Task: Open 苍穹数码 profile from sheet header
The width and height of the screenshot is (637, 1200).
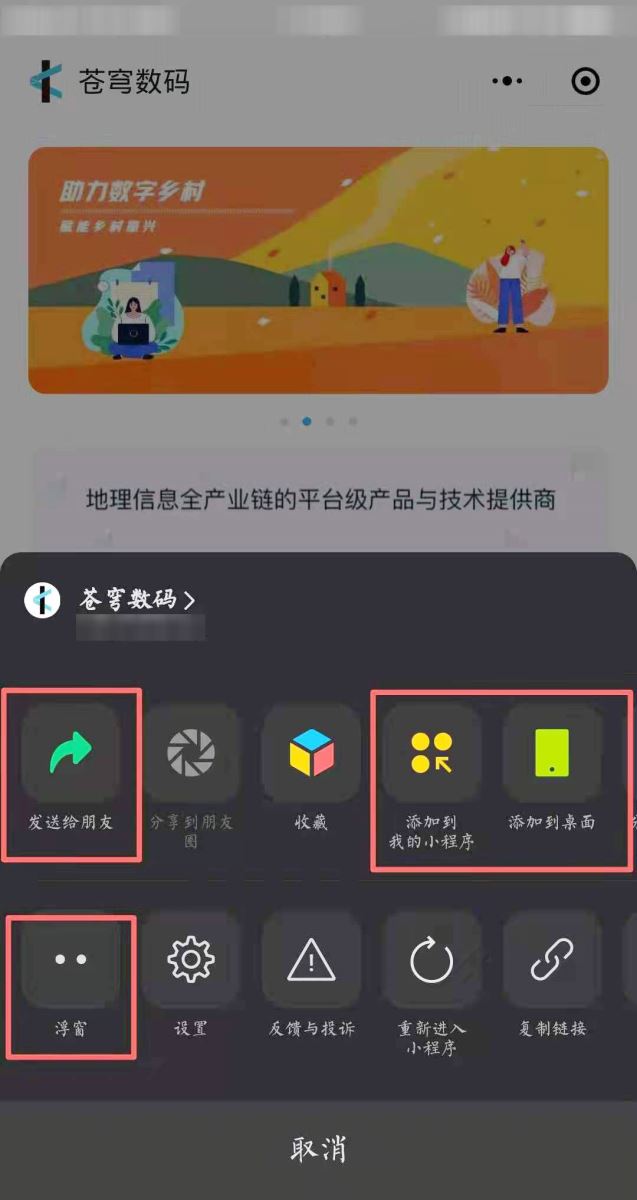Action: 135,600
